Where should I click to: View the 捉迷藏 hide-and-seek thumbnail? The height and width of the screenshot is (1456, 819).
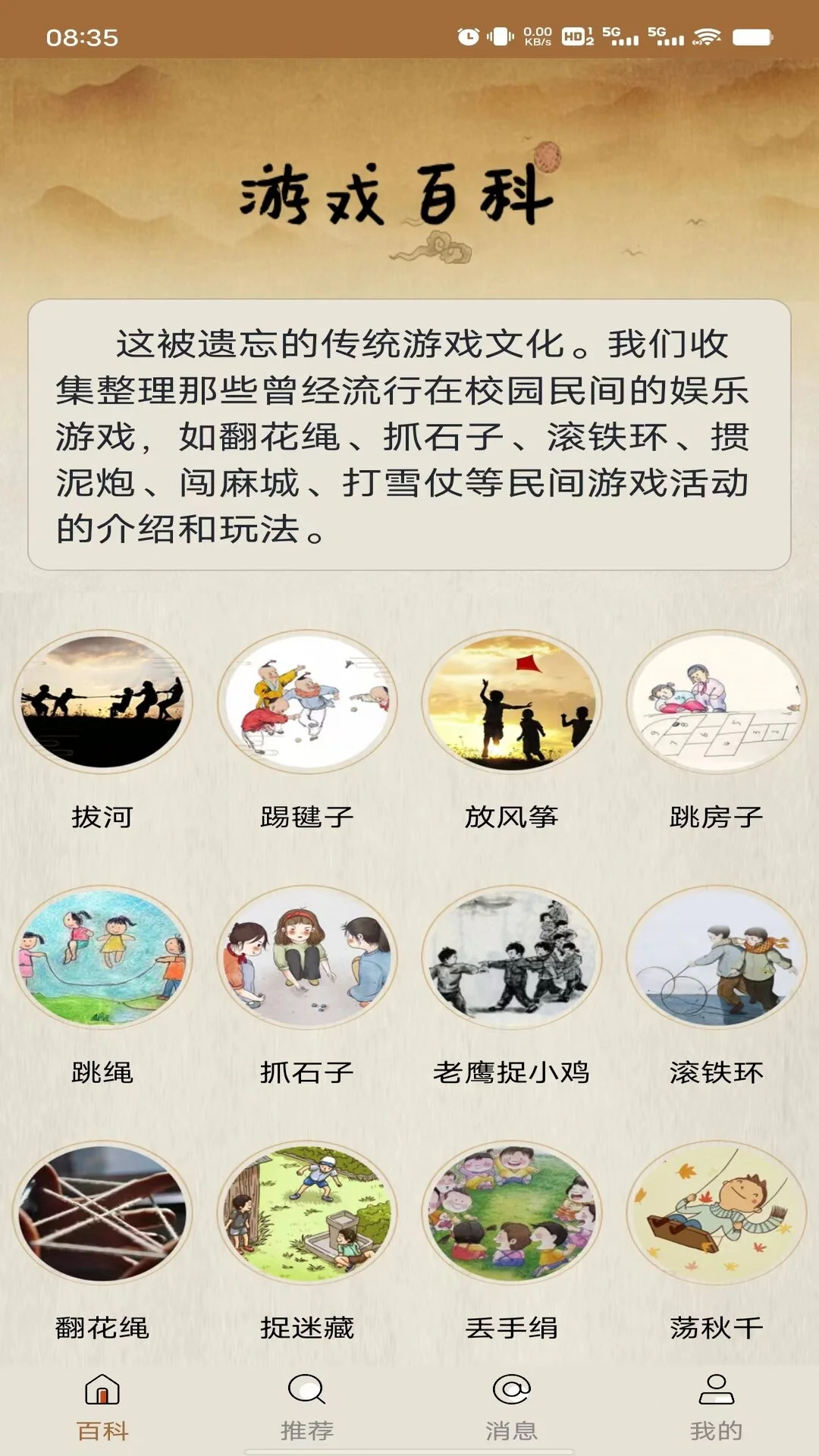coord(307,1217)
